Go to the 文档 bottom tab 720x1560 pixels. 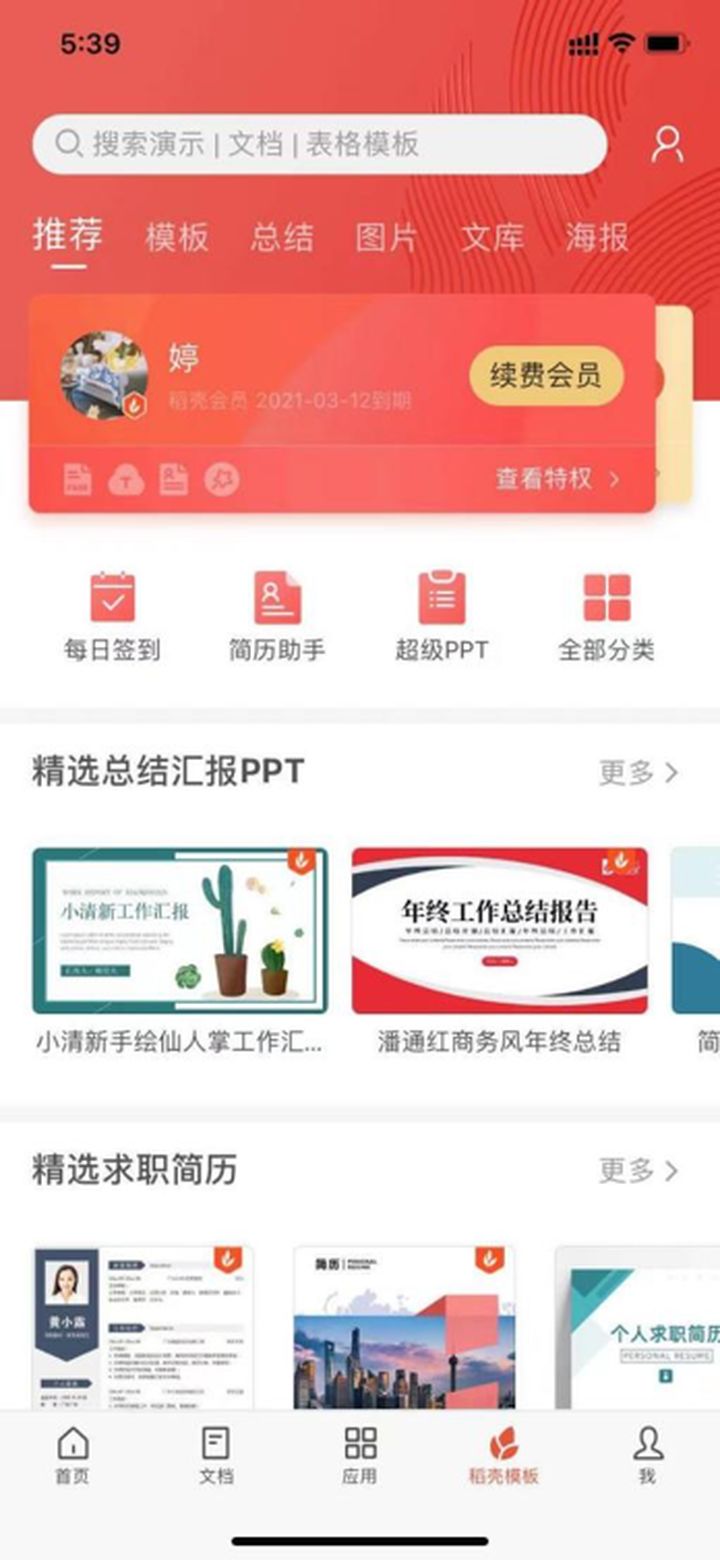[216, 1455]
